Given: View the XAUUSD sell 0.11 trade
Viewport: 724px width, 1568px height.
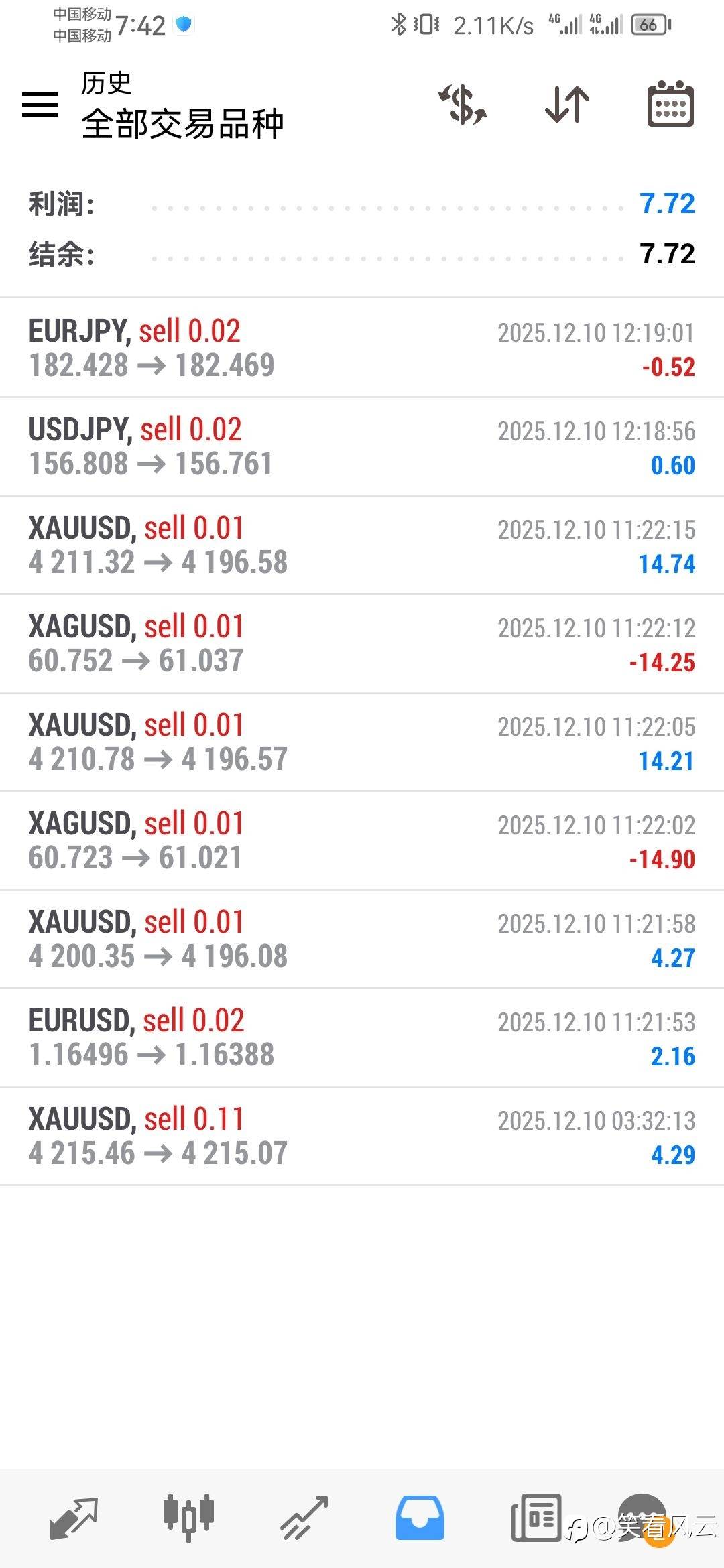Looking at the screenshot, I should (362, 1136).
